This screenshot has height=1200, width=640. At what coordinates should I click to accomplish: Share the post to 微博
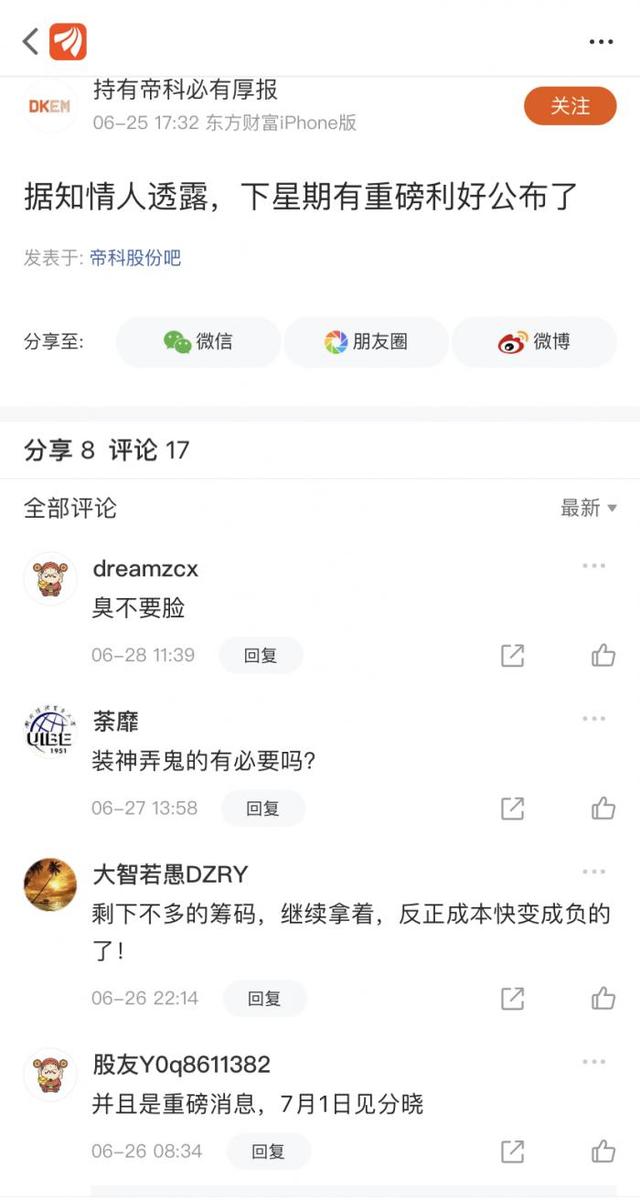[534, 342]
